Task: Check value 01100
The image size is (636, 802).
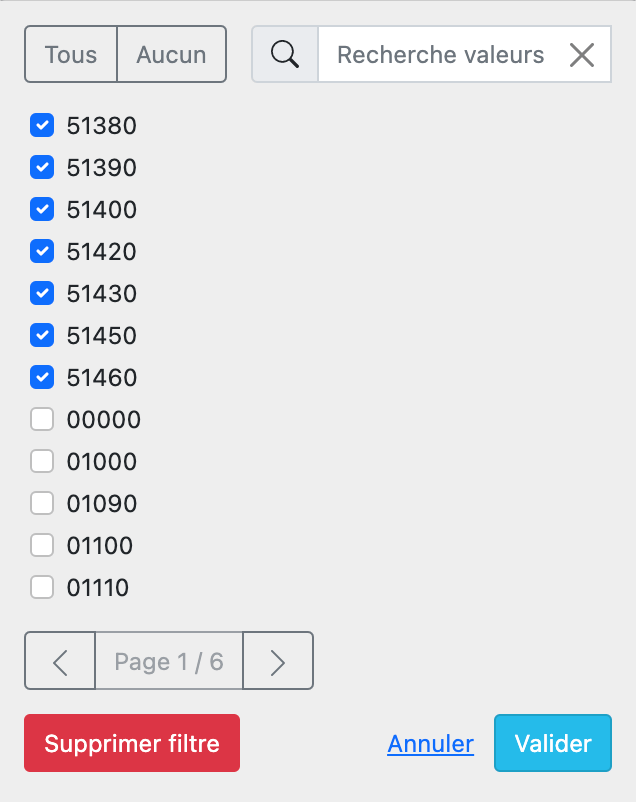Action: 42,546
